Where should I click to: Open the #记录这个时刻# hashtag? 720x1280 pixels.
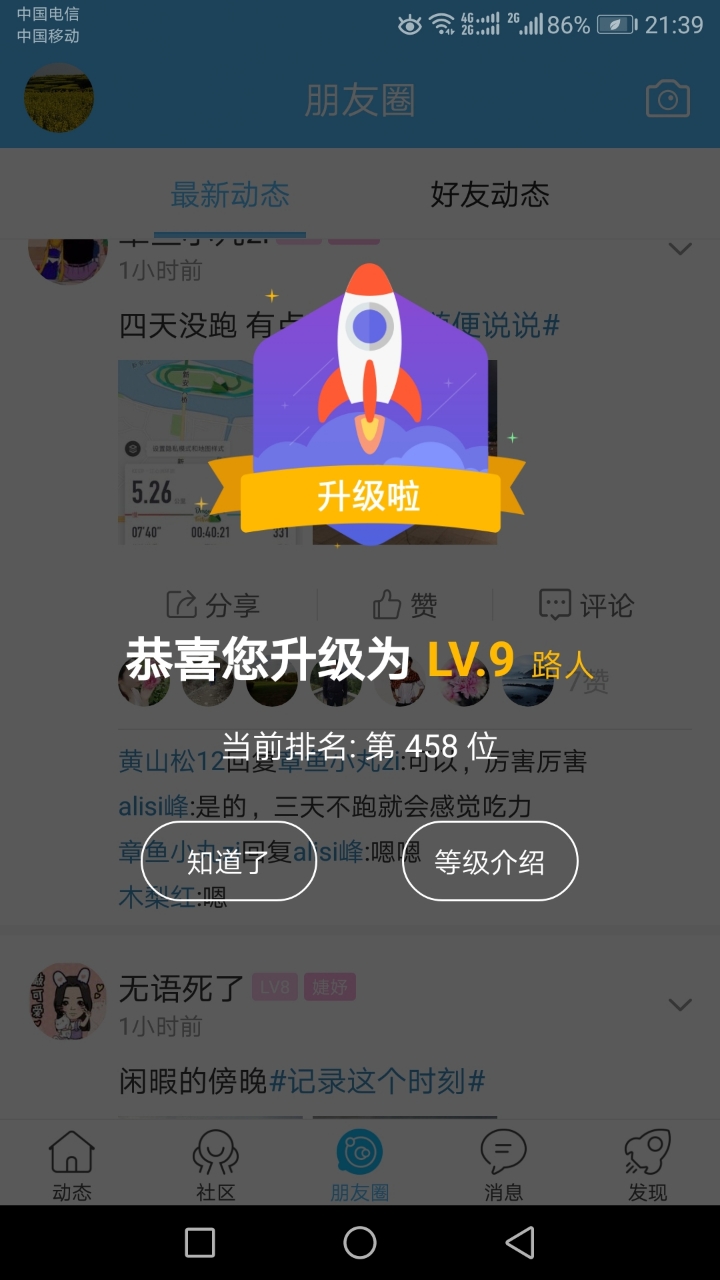pos(377,1080)
